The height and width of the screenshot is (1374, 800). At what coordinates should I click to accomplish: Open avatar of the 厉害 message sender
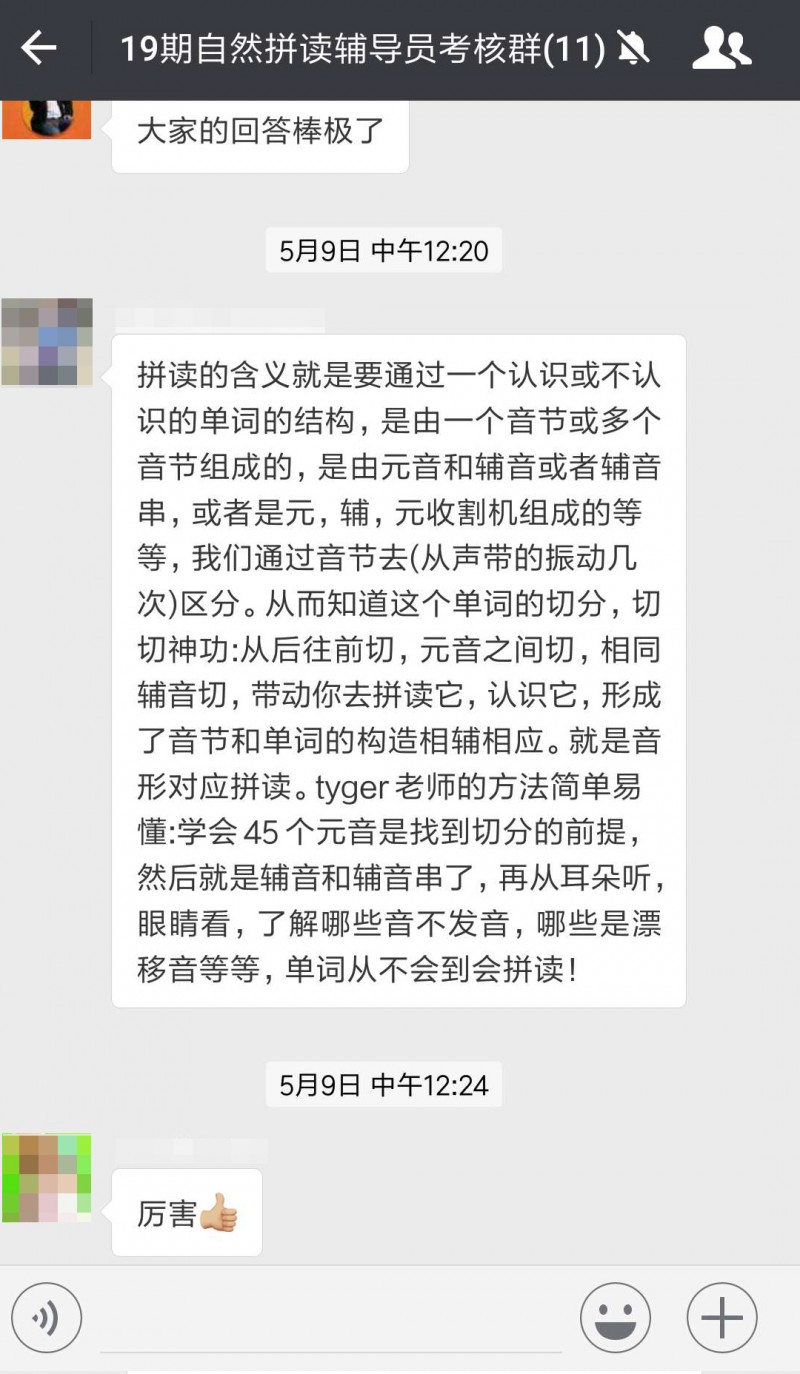click(47, 1177)
